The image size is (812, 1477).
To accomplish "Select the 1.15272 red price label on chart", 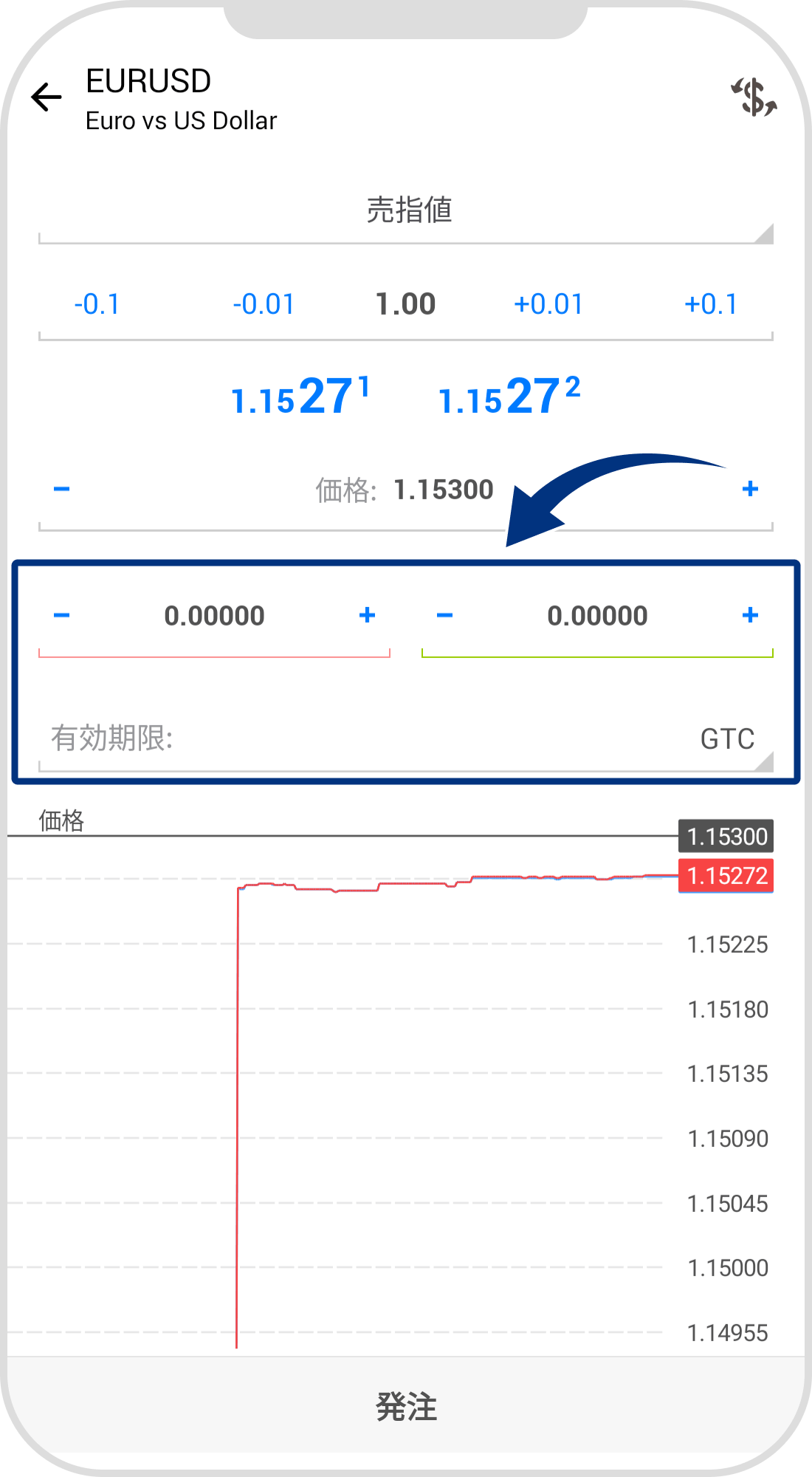I will click(x=726, y=876).
